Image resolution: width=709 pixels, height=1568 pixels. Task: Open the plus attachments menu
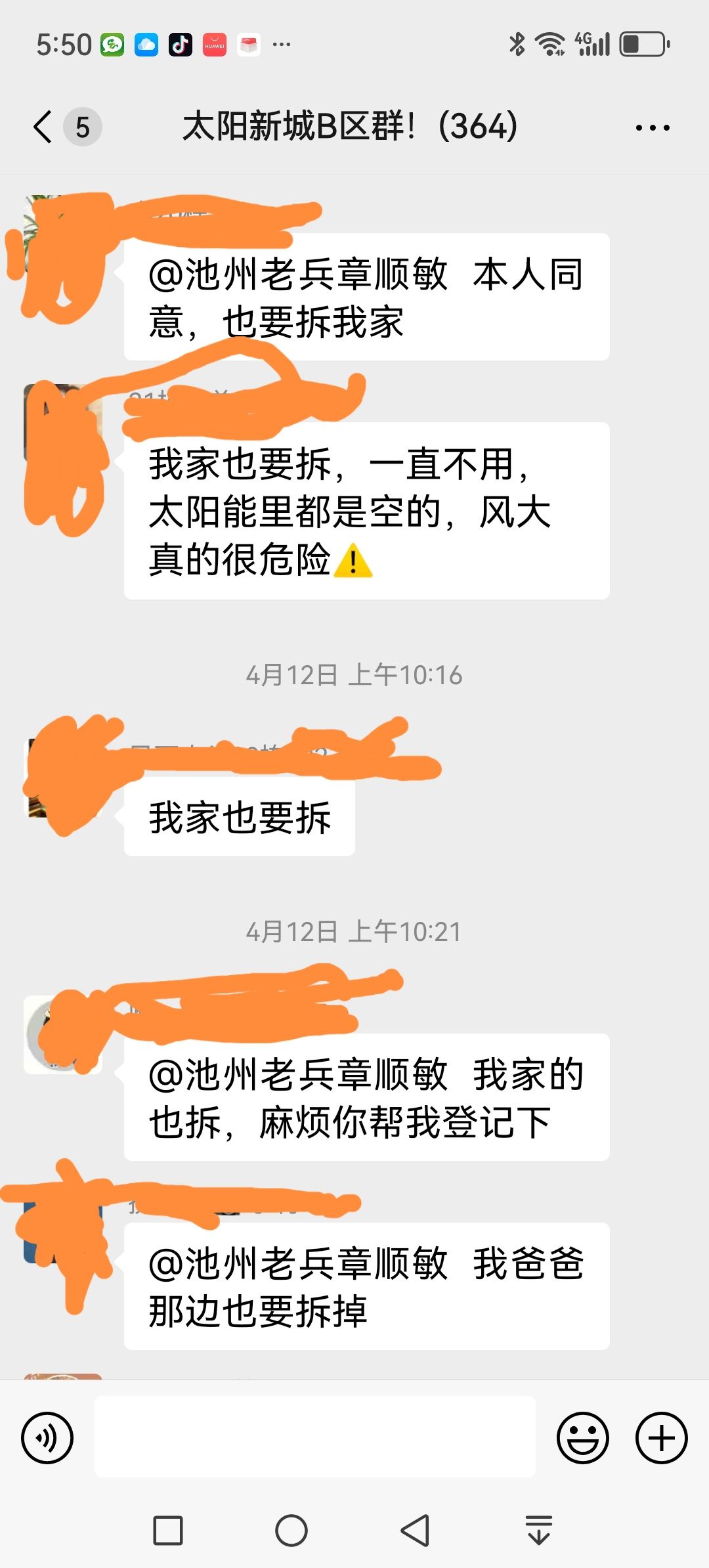click(661, 1437)
